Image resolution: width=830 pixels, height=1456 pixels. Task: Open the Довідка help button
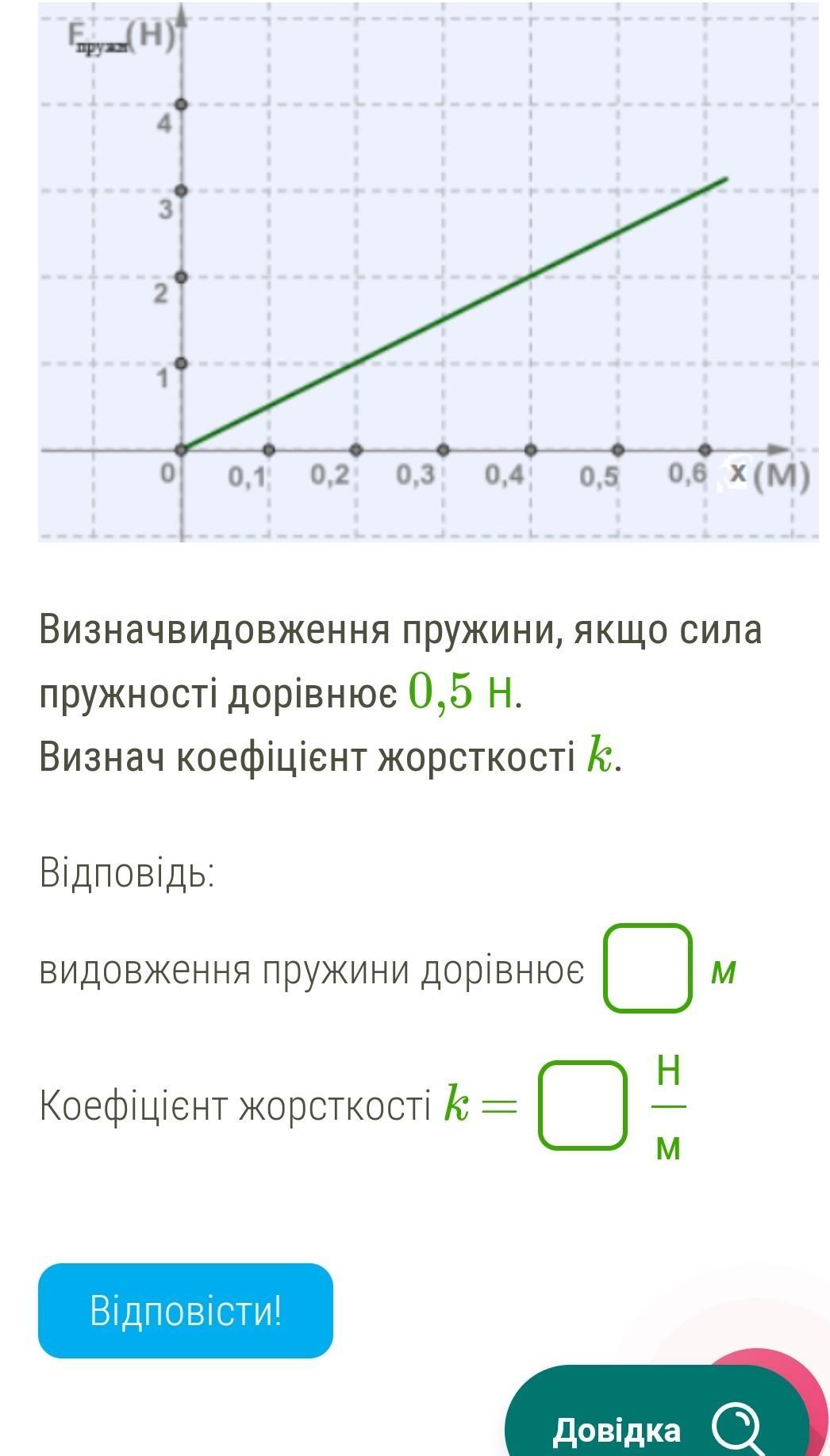655,1429
